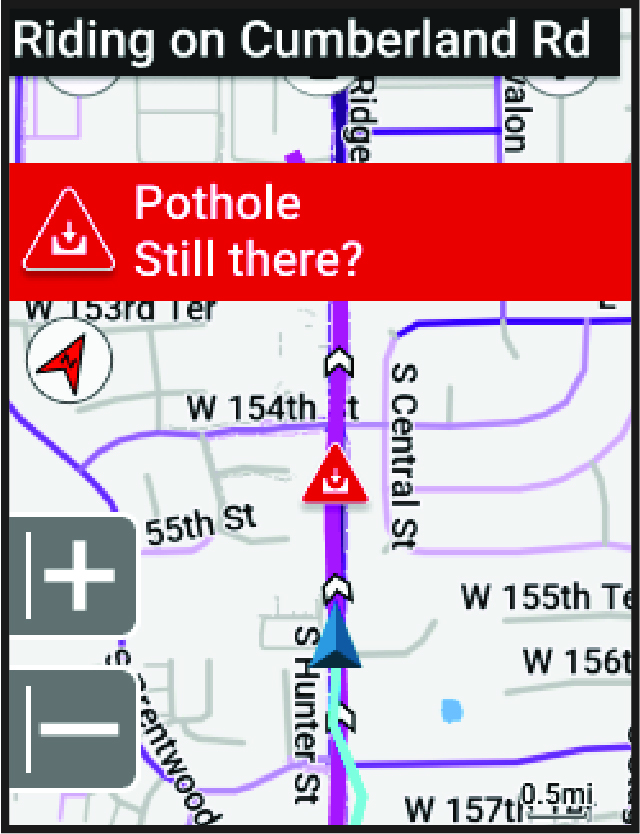
Task: Tap the Pothole Still there? banner
Action: coord(320,232)
